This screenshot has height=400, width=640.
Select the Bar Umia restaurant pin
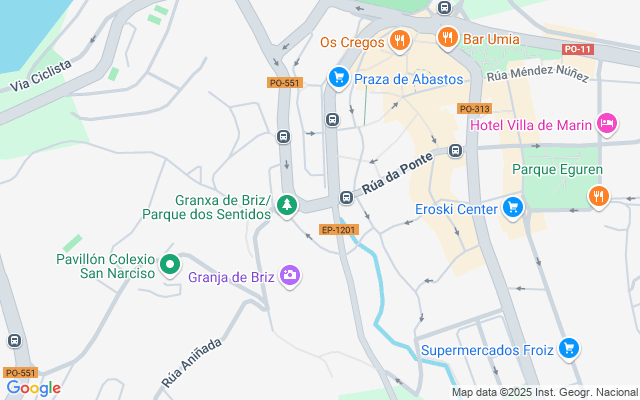click(x=447, y=39)
